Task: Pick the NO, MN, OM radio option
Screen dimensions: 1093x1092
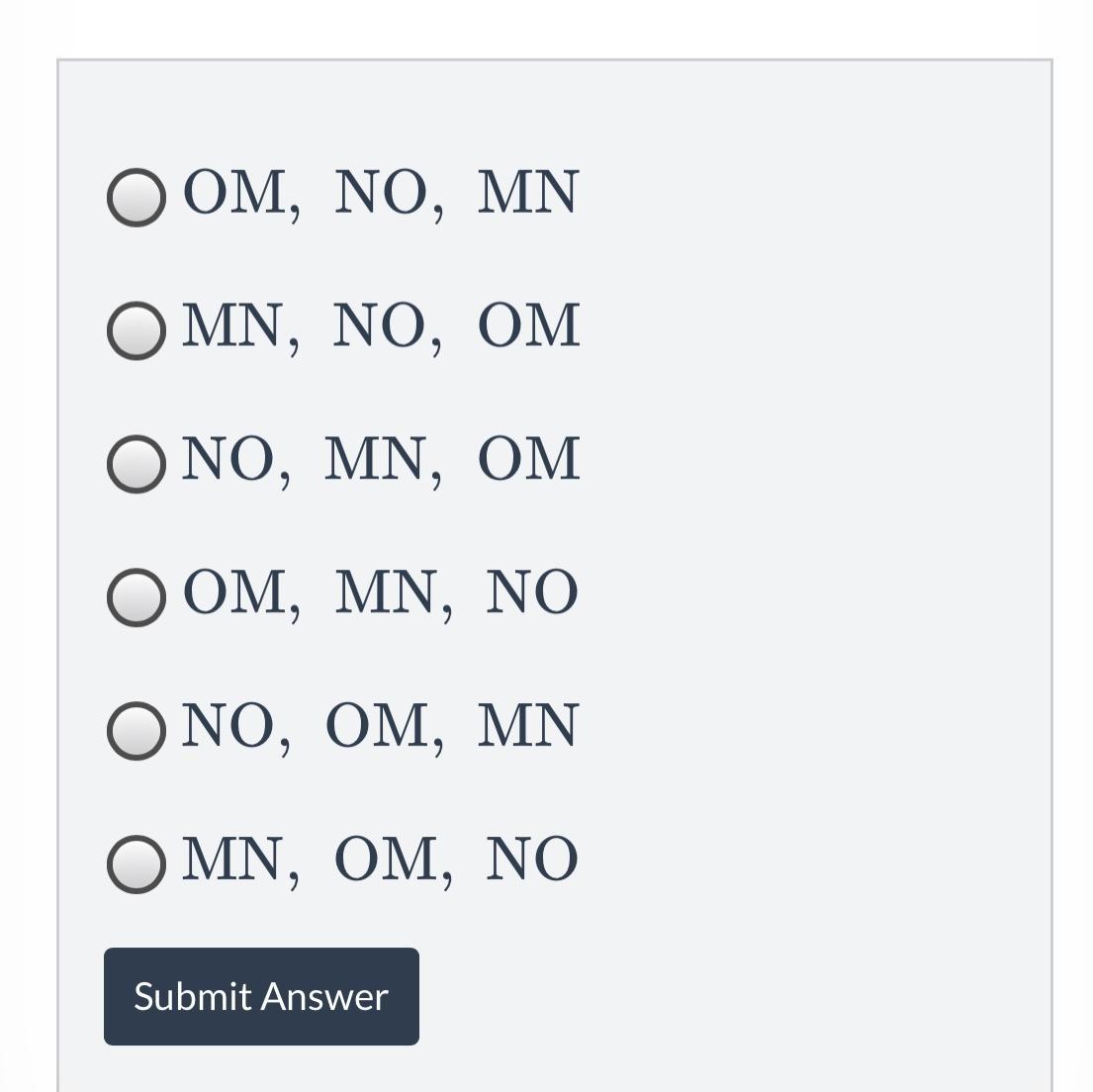Action: (x=137, y=464)
